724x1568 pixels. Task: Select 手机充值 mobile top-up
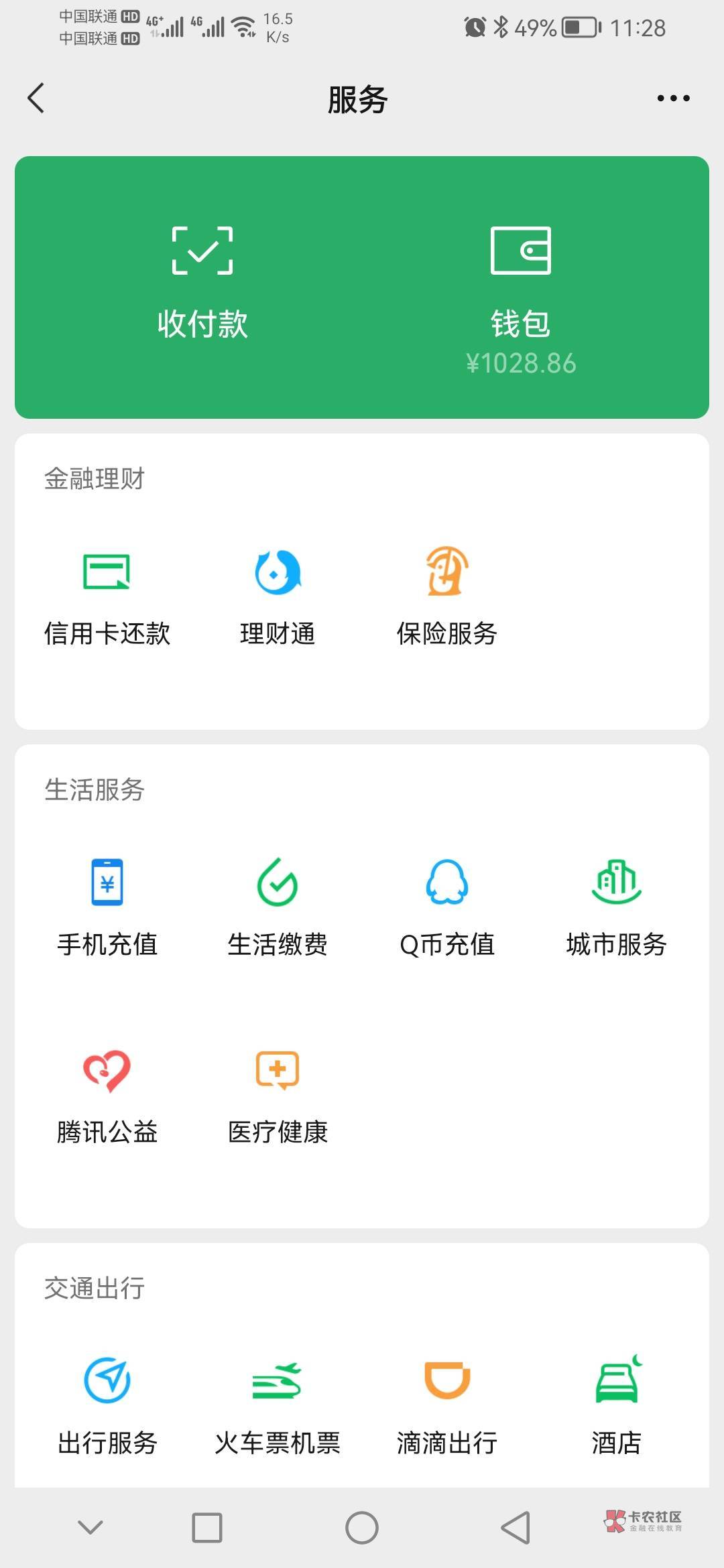(107, 906)
